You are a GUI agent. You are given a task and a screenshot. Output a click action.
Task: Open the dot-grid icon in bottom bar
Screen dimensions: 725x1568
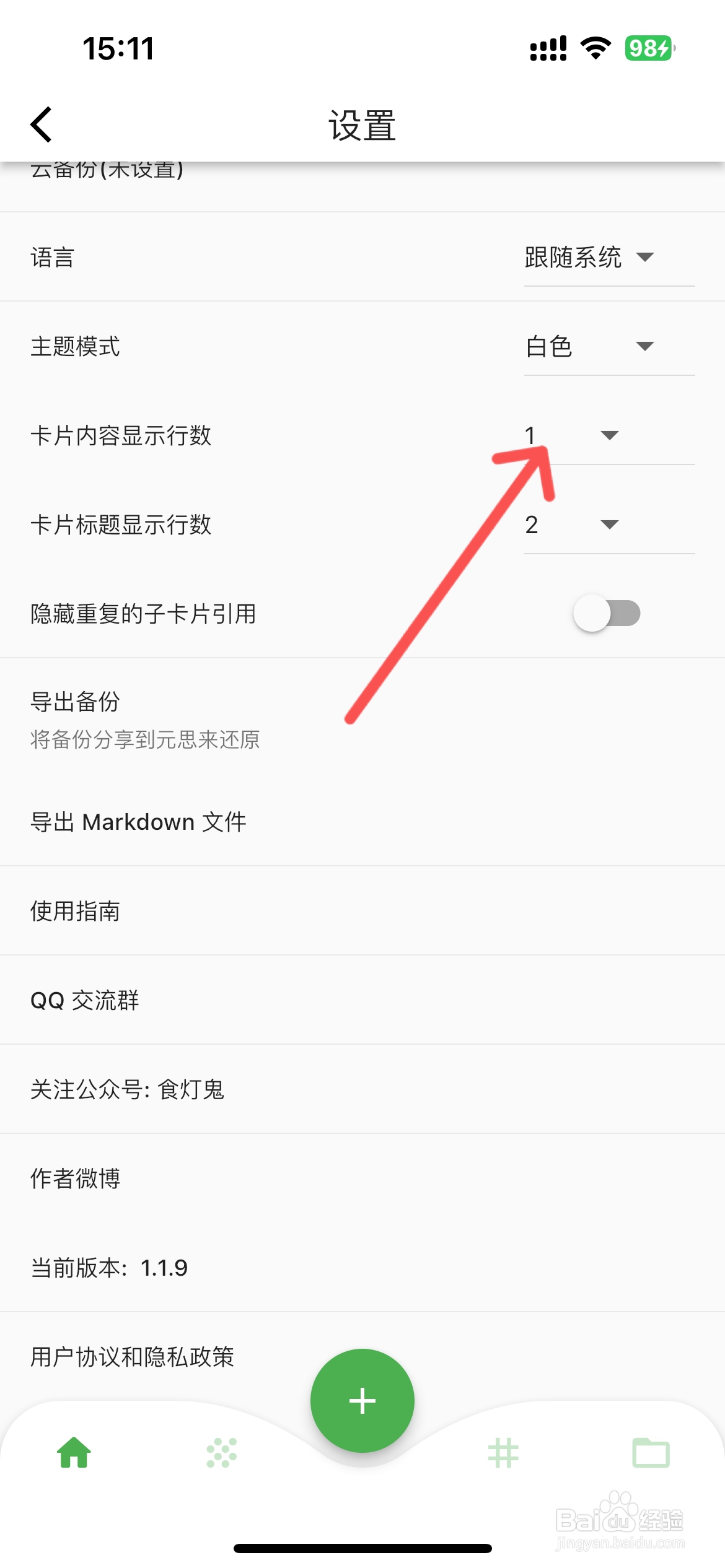[221, 1455]
